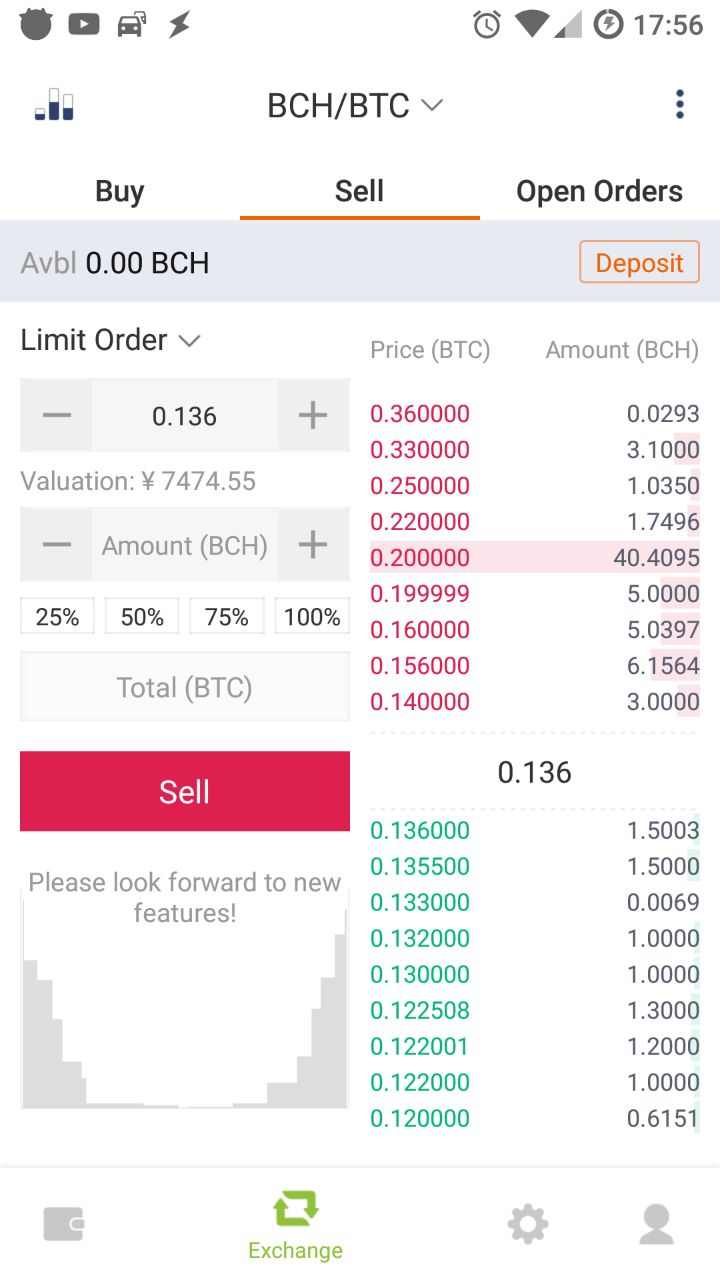Open the chart icon in top bar
Image resolution: width=720 pixels, height=1280 pixels.
54,104
